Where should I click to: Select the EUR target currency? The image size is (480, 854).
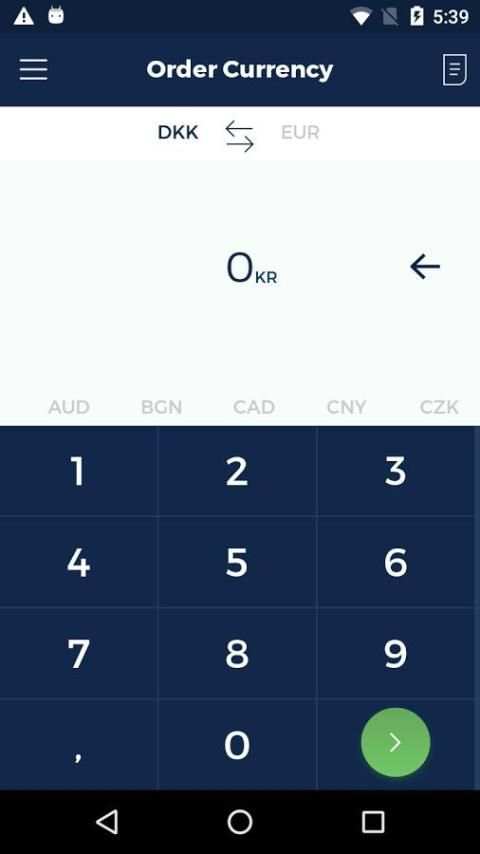[x=300, y=132]
